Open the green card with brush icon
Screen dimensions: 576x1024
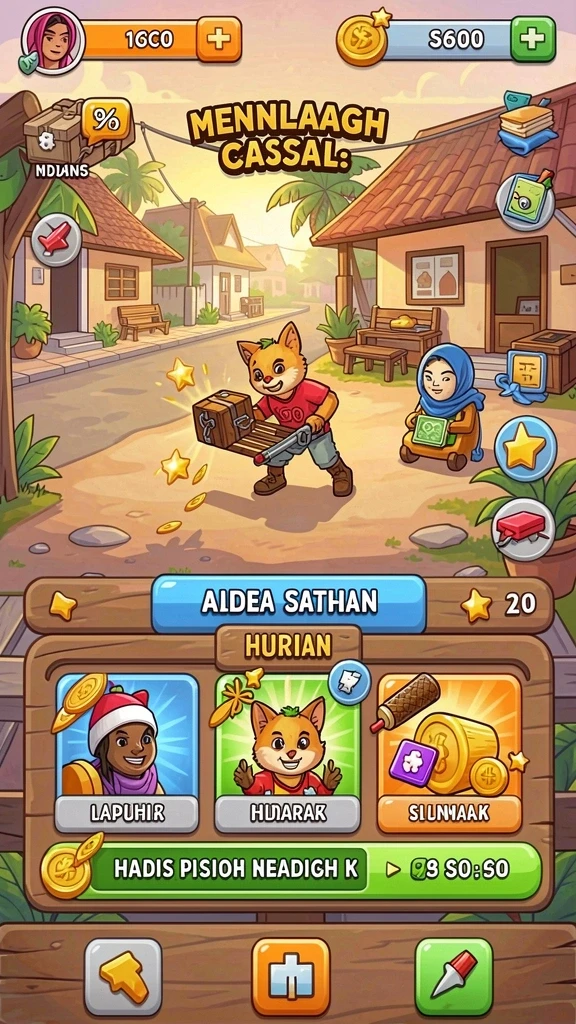526,199
